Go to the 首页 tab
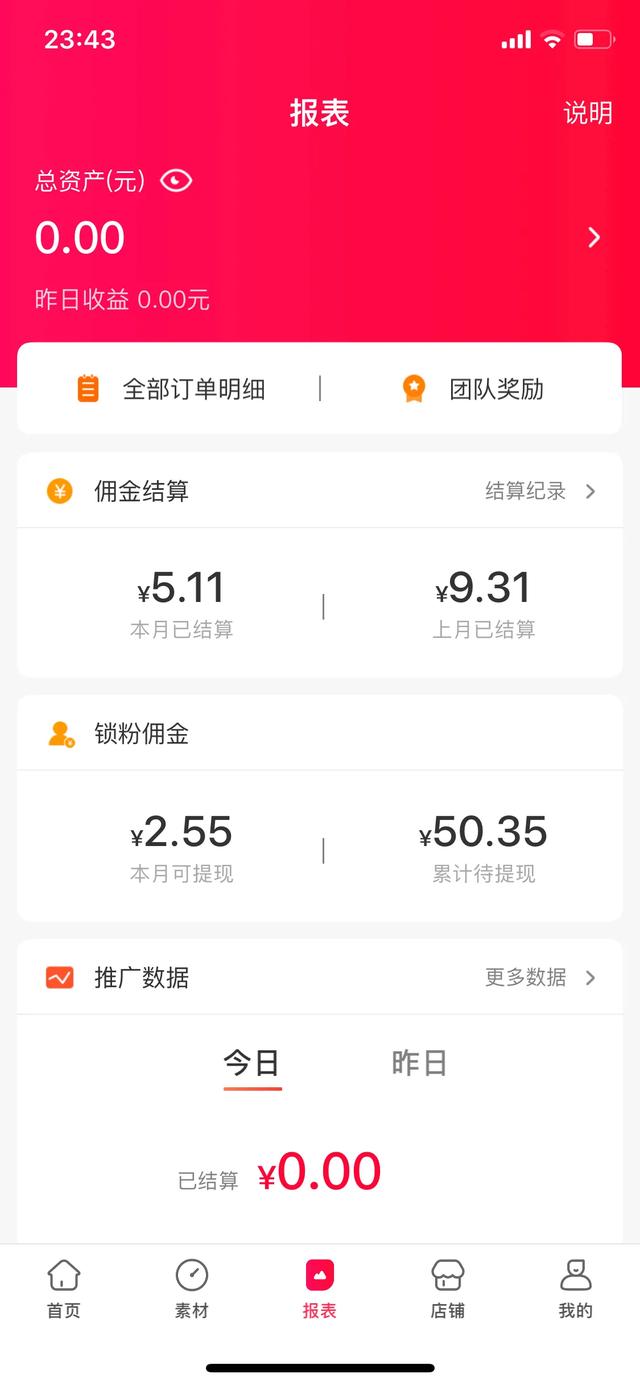The image size is (640, 1386). [64, 1289]
